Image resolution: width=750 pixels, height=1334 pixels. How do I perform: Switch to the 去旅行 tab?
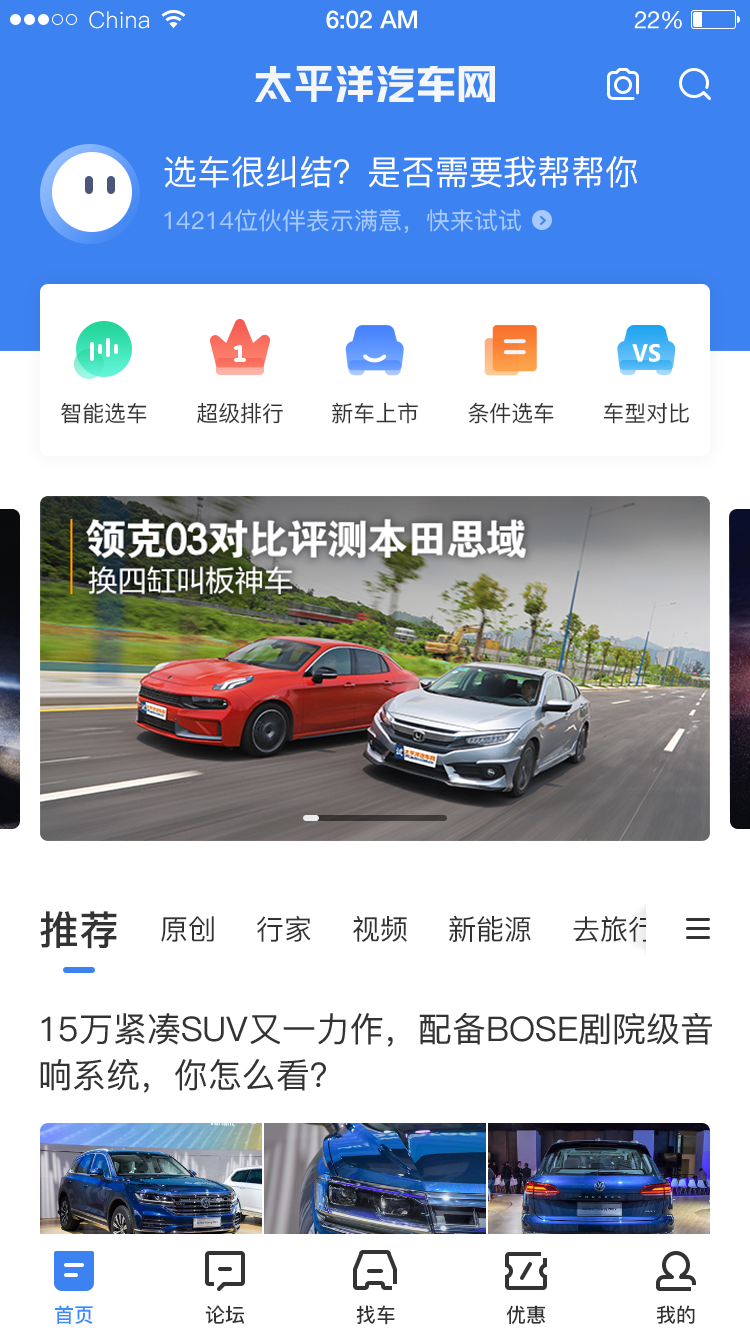(608, 930)
